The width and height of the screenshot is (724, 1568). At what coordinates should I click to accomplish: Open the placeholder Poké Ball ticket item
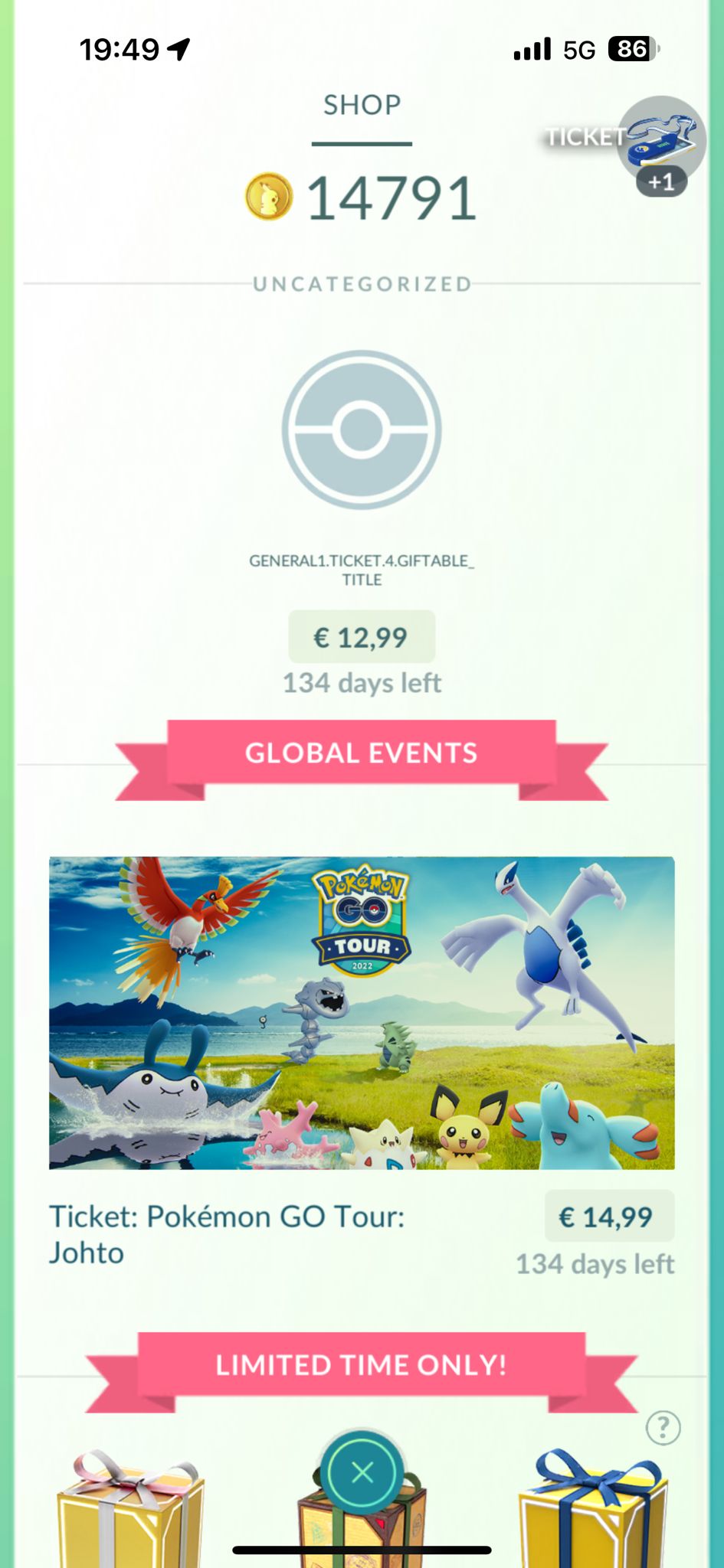point(362,430)
